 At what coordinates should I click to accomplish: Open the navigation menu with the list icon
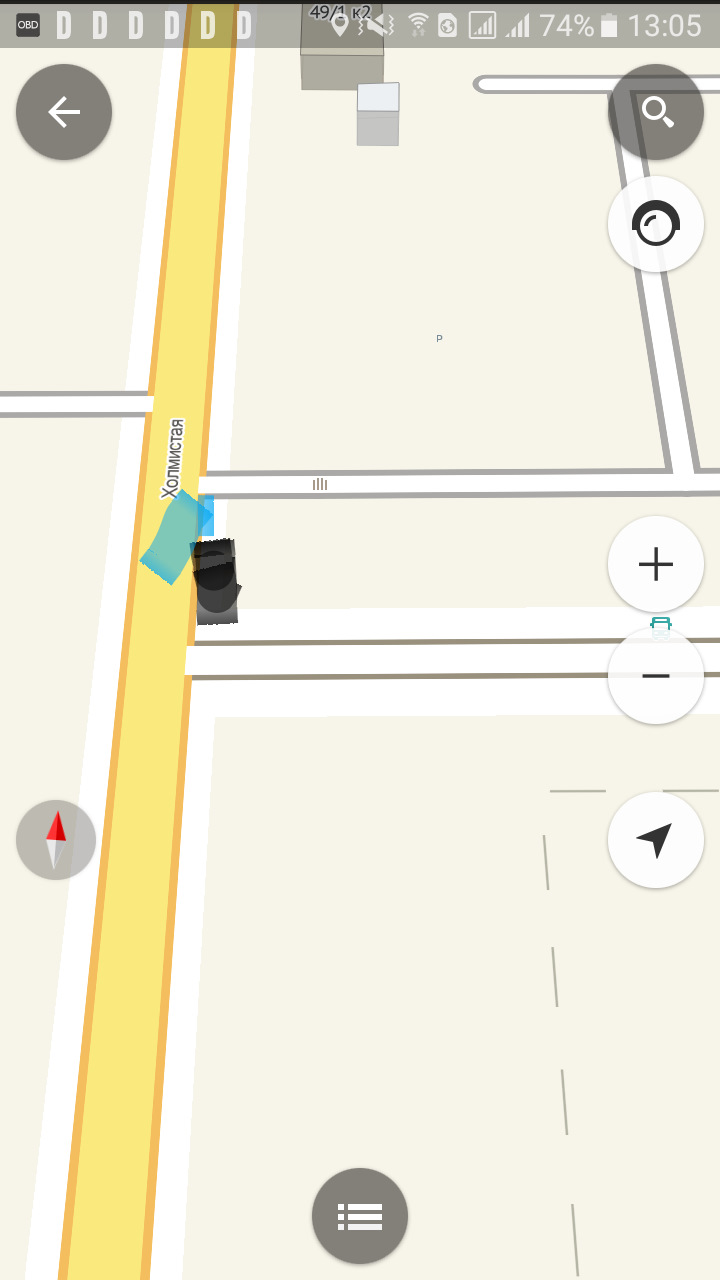pyautogui.click(x=359, y=1215)
